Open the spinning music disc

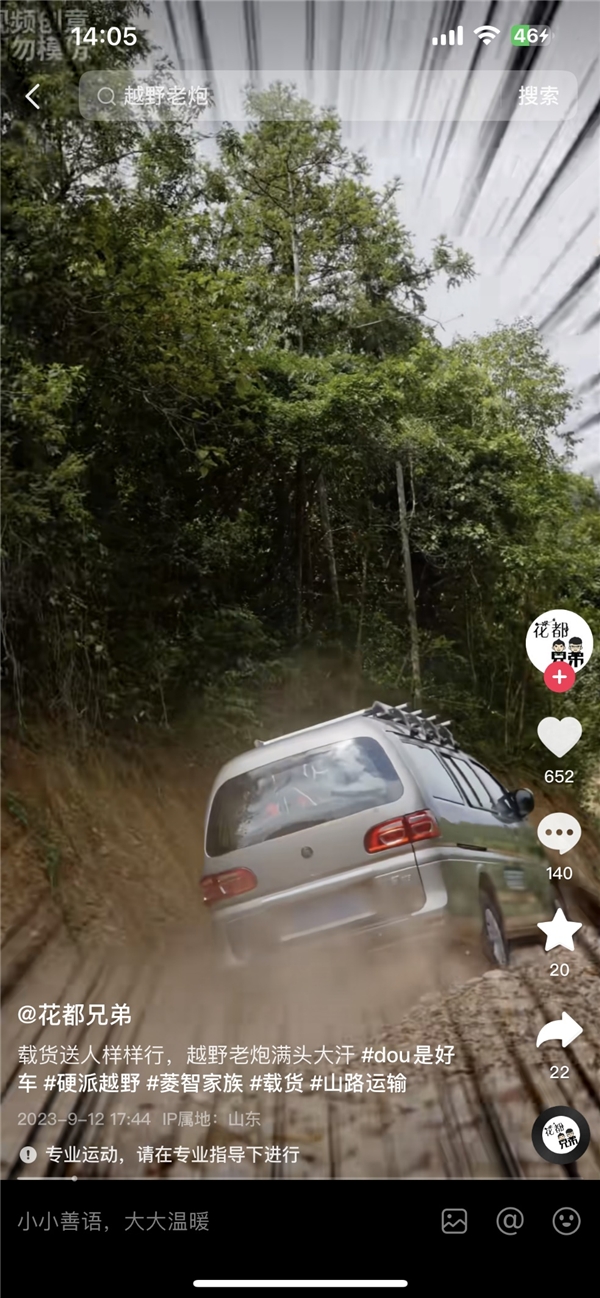[x=560, y=1134]
